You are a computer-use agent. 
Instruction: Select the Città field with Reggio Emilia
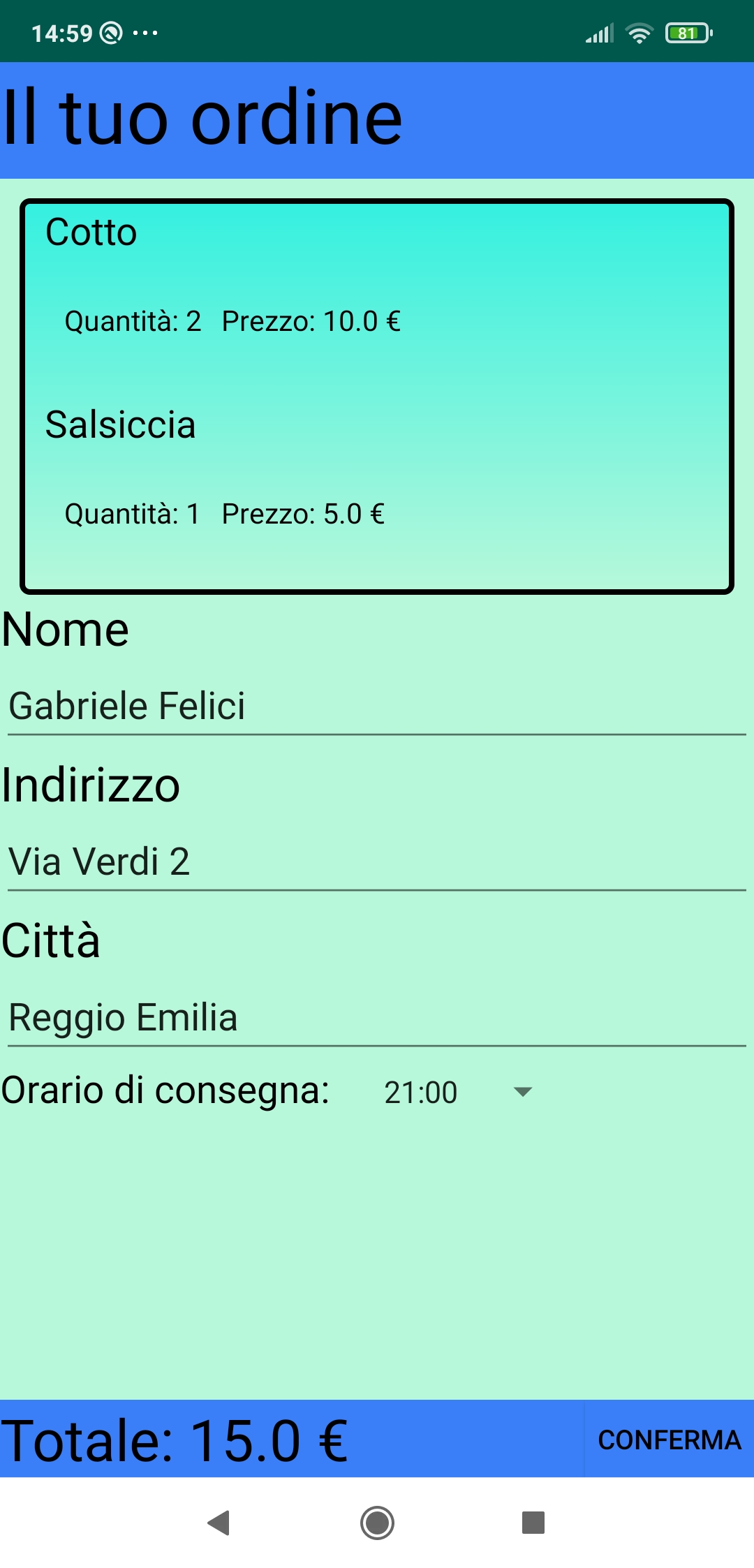[x=377, y=1018]
